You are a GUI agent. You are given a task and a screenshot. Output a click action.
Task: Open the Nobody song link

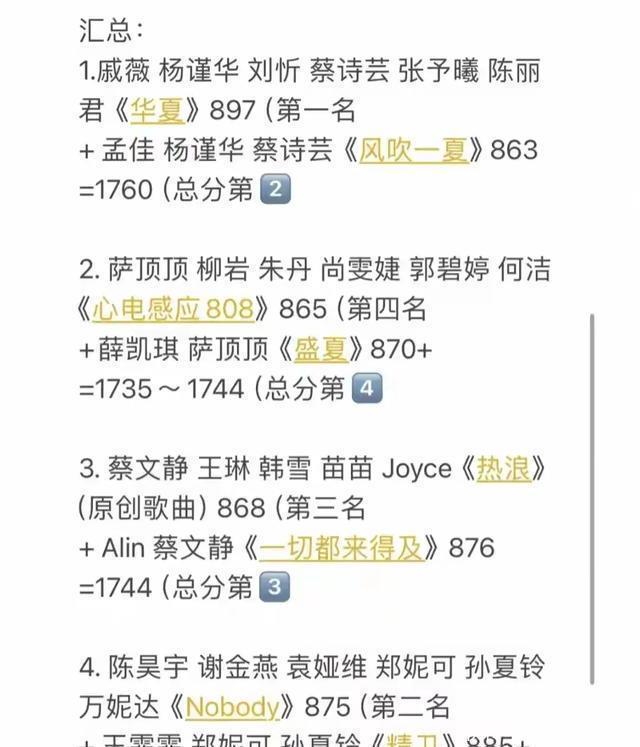point(232,707)
